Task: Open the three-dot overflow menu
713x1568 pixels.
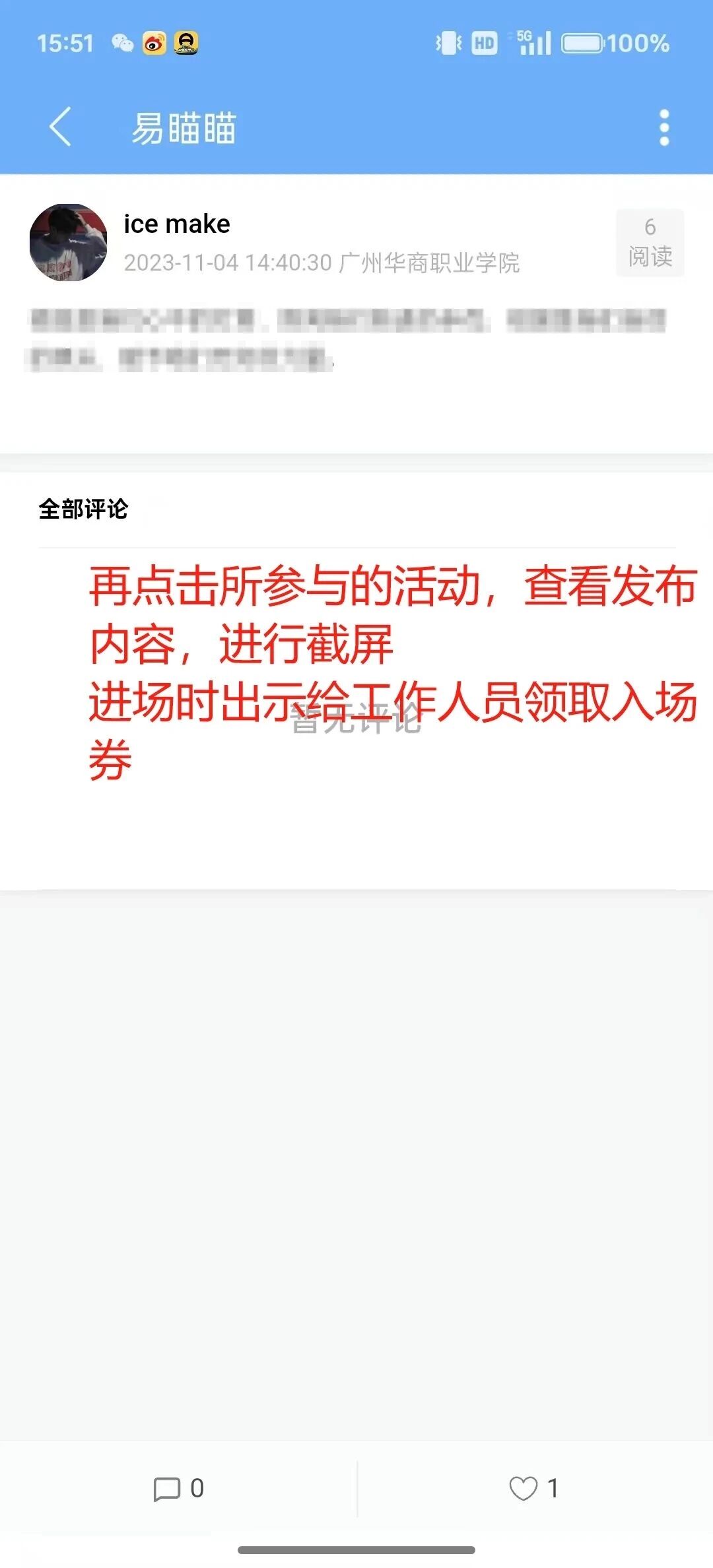Action: [664, 127]
